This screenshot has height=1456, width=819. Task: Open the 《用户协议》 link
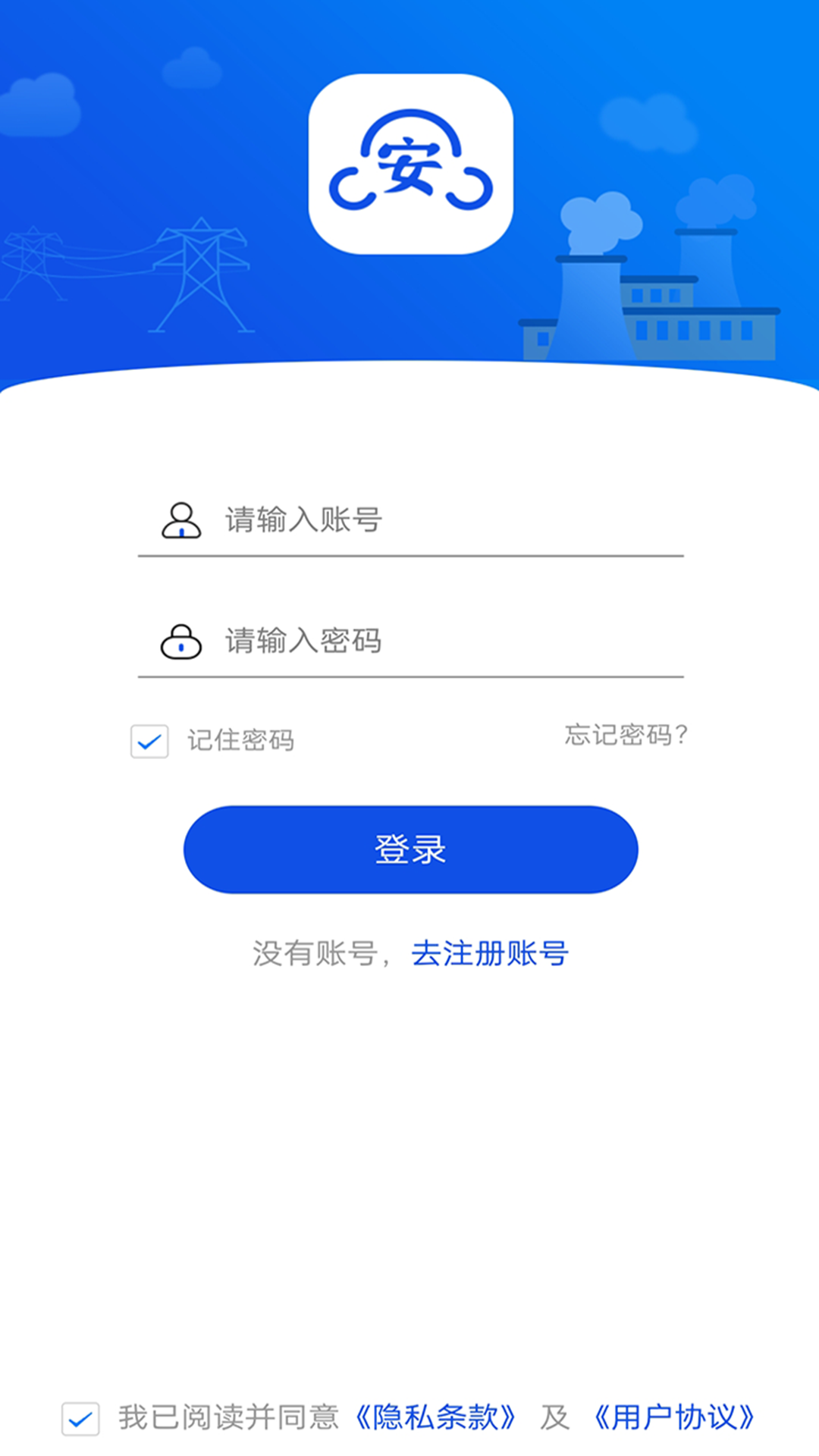click(x=673, y=1417)
